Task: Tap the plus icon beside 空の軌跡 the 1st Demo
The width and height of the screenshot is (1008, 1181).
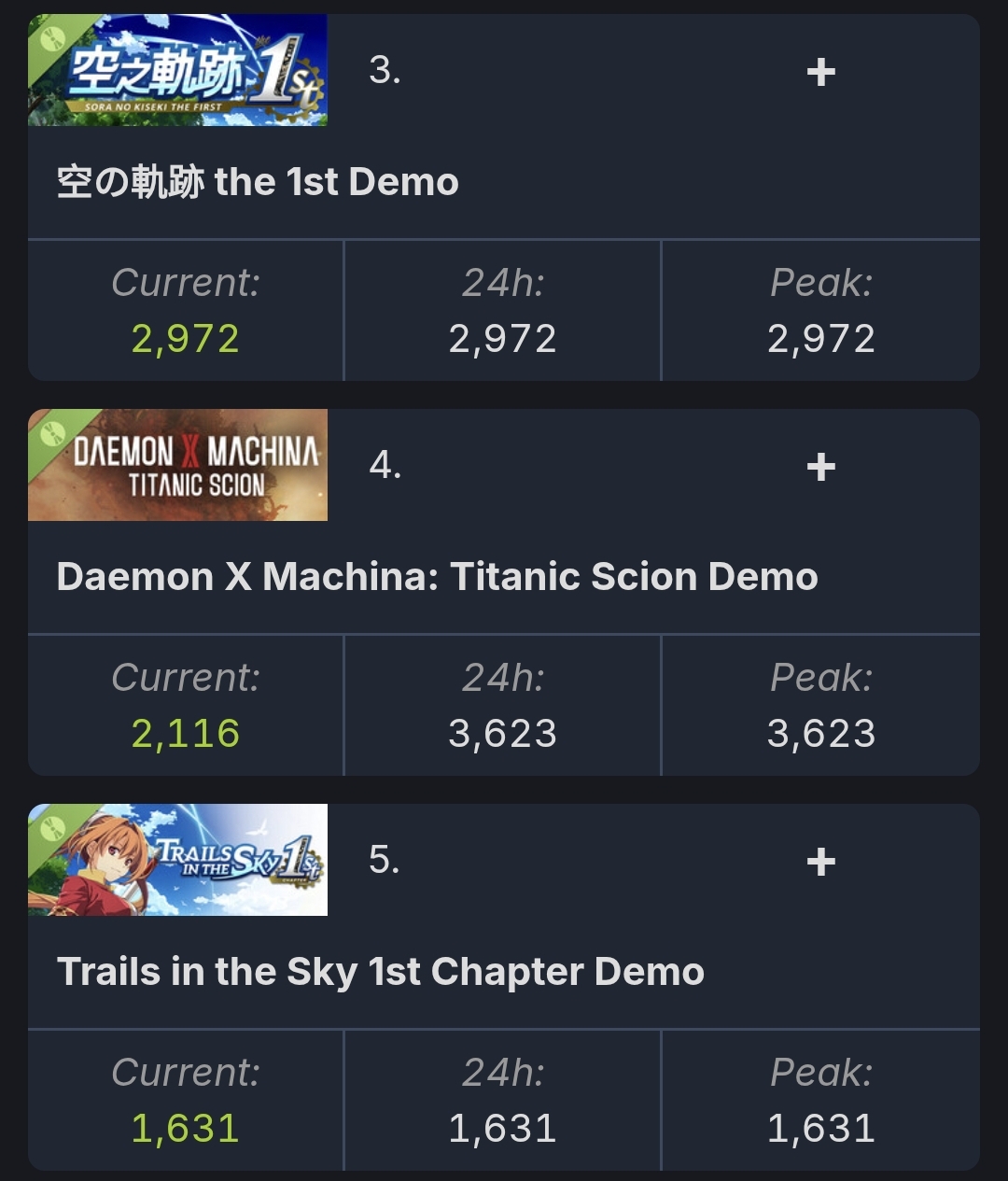Action: pos(820,72)
